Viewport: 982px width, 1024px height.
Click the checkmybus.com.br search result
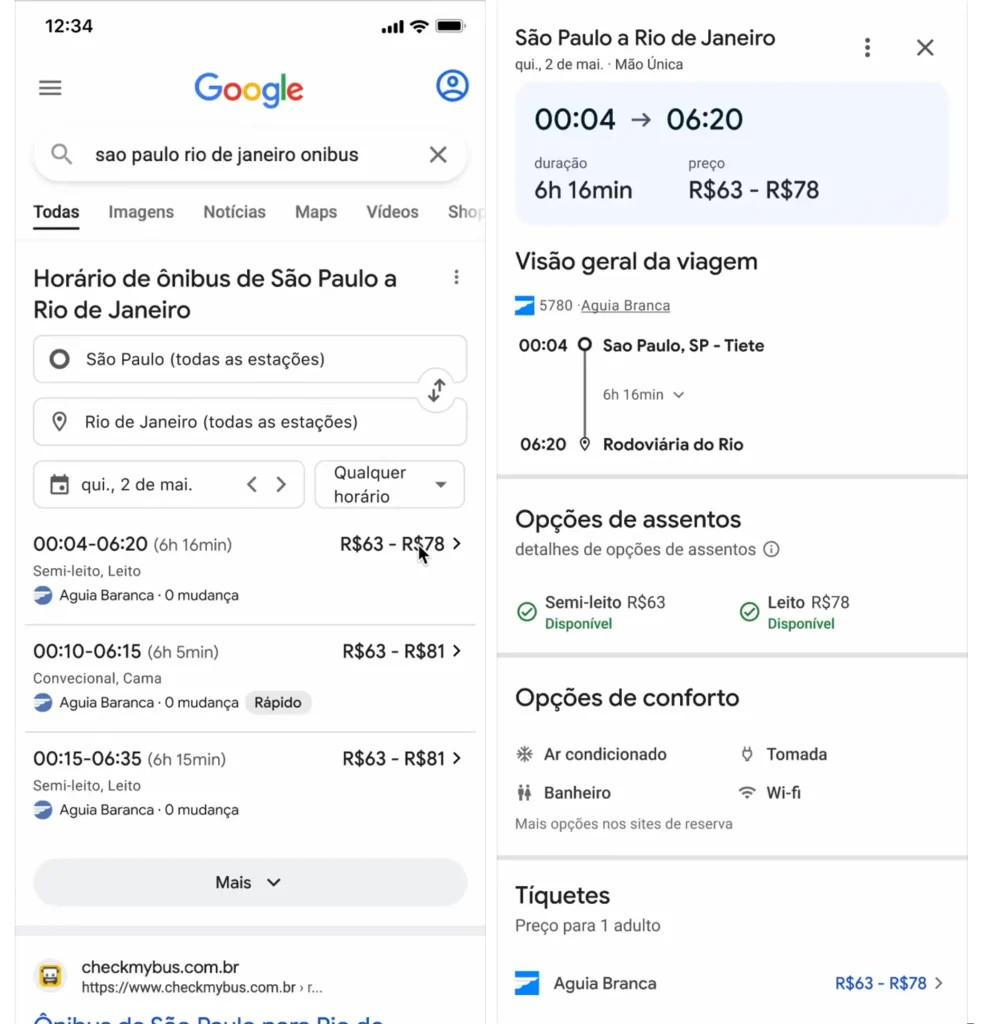click(160, 967)
